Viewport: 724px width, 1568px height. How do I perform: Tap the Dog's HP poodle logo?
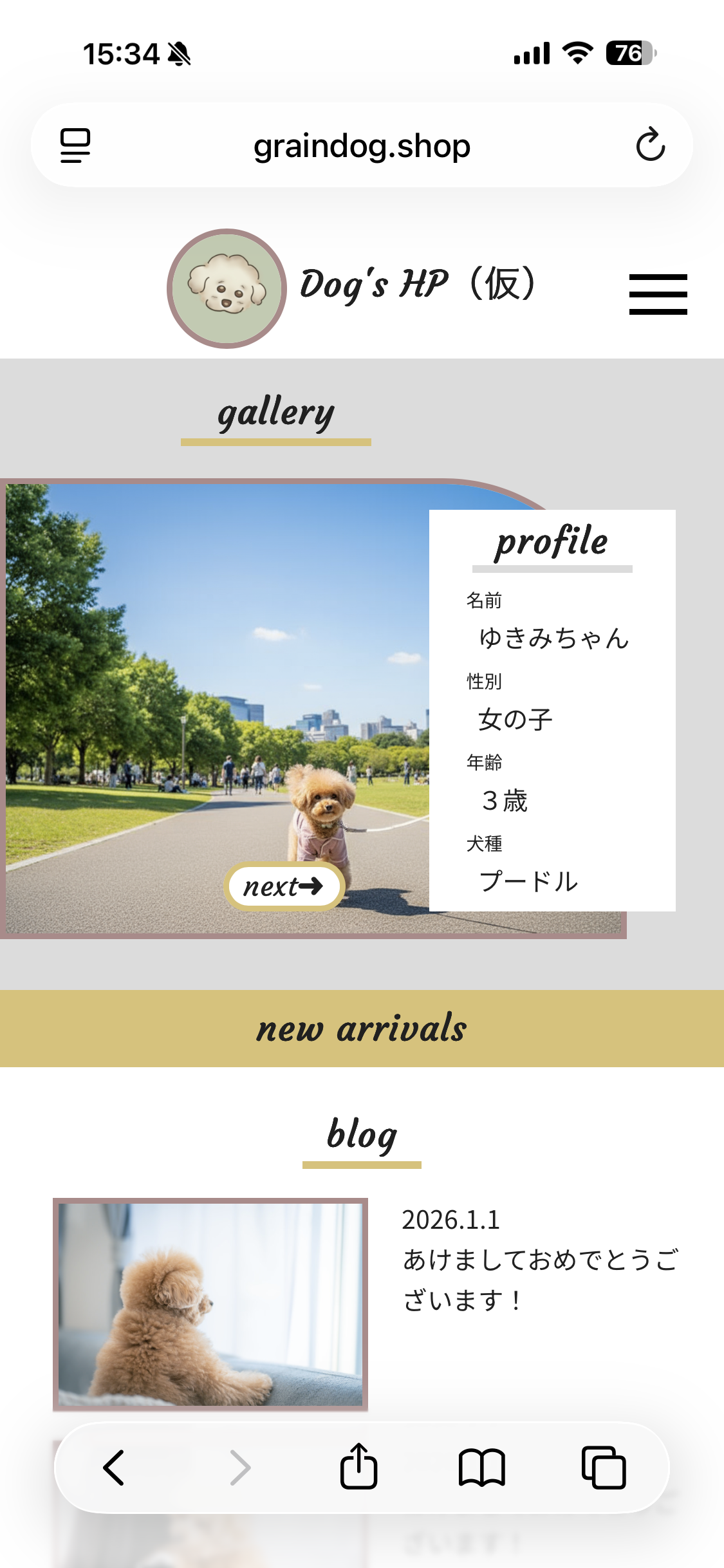(227, 288)
